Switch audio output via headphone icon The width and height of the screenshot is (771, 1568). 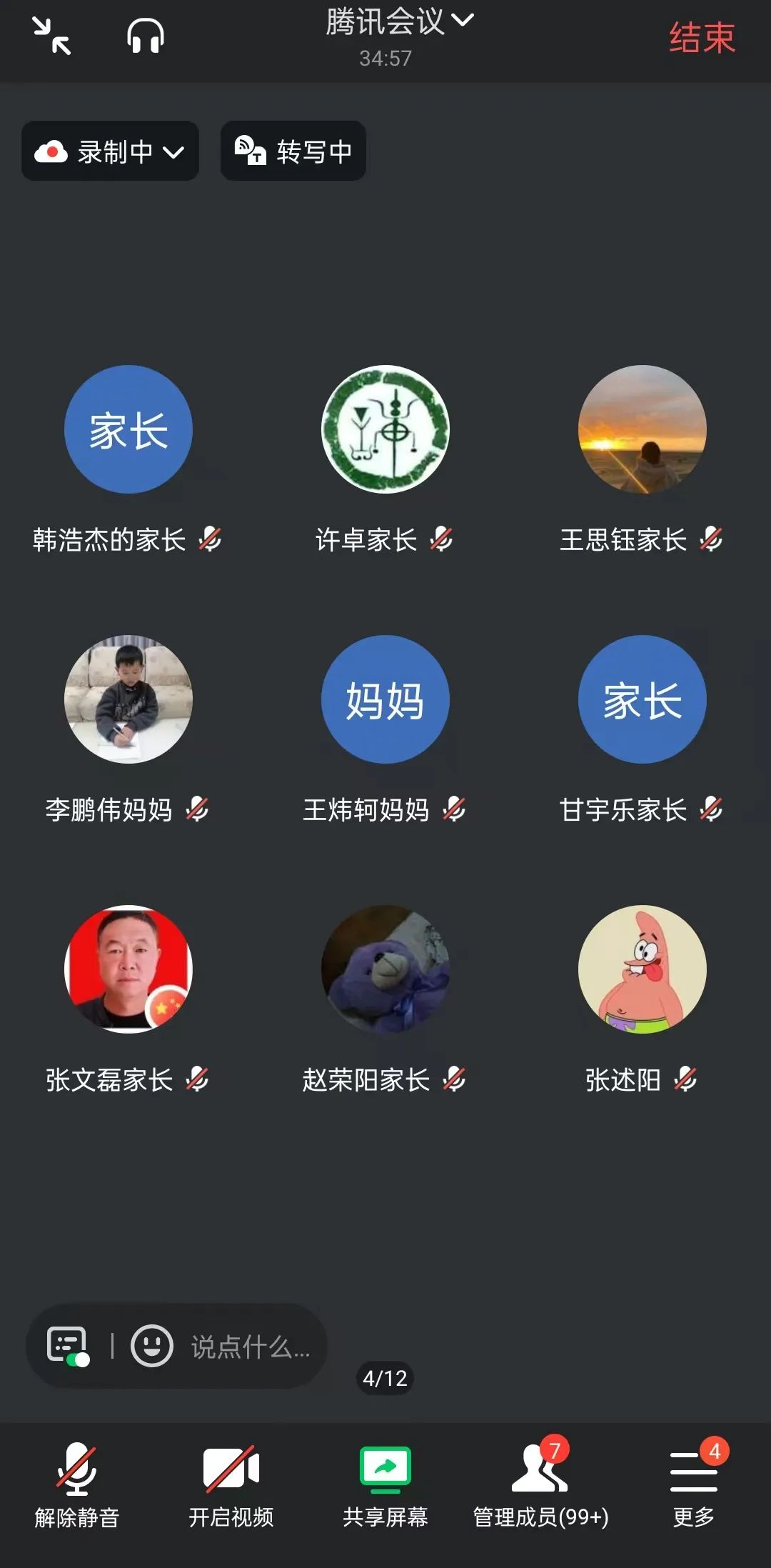click(146, 36)
